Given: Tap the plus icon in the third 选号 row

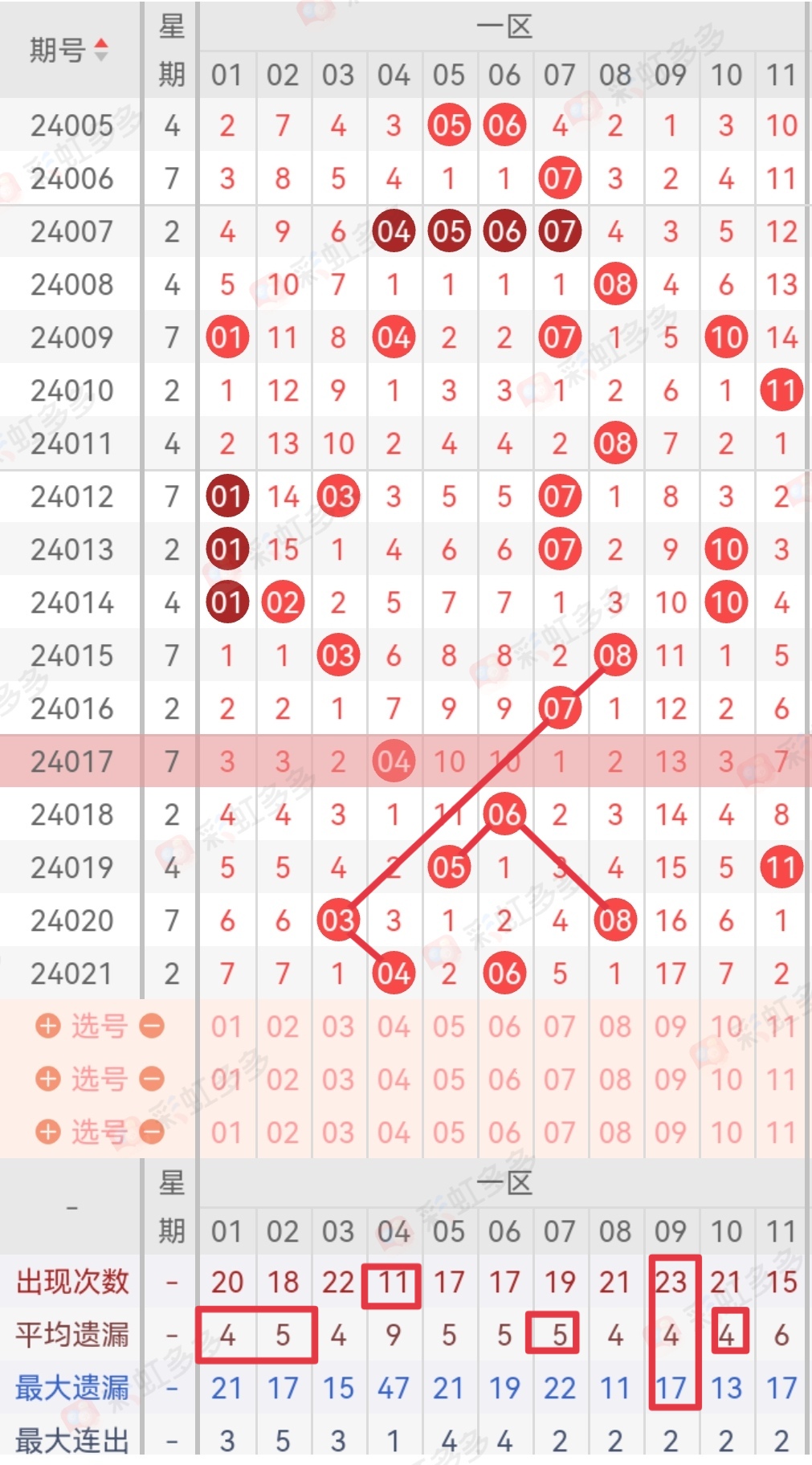Looking at the screenshot, I should tap(48, 1132).
